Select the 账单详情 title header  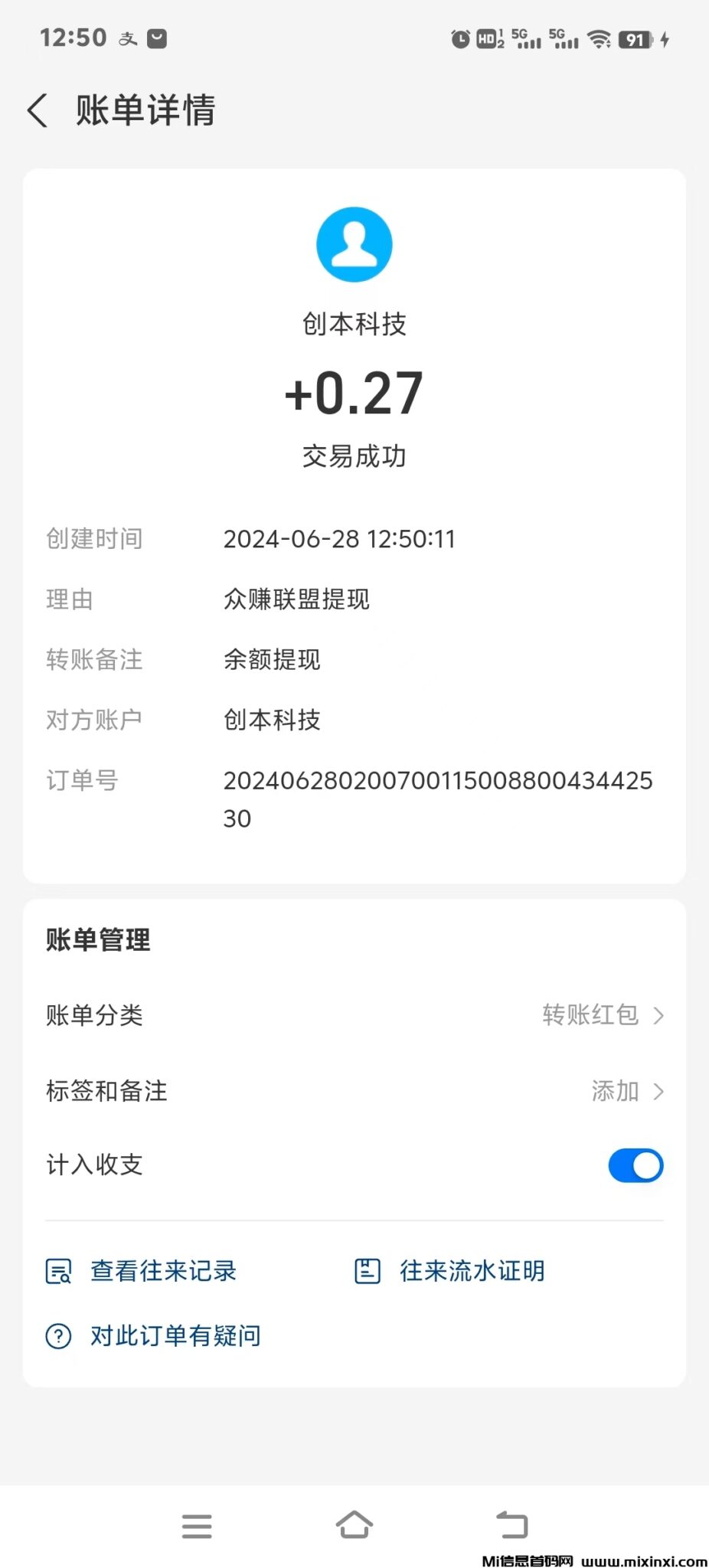coord(144,109)
